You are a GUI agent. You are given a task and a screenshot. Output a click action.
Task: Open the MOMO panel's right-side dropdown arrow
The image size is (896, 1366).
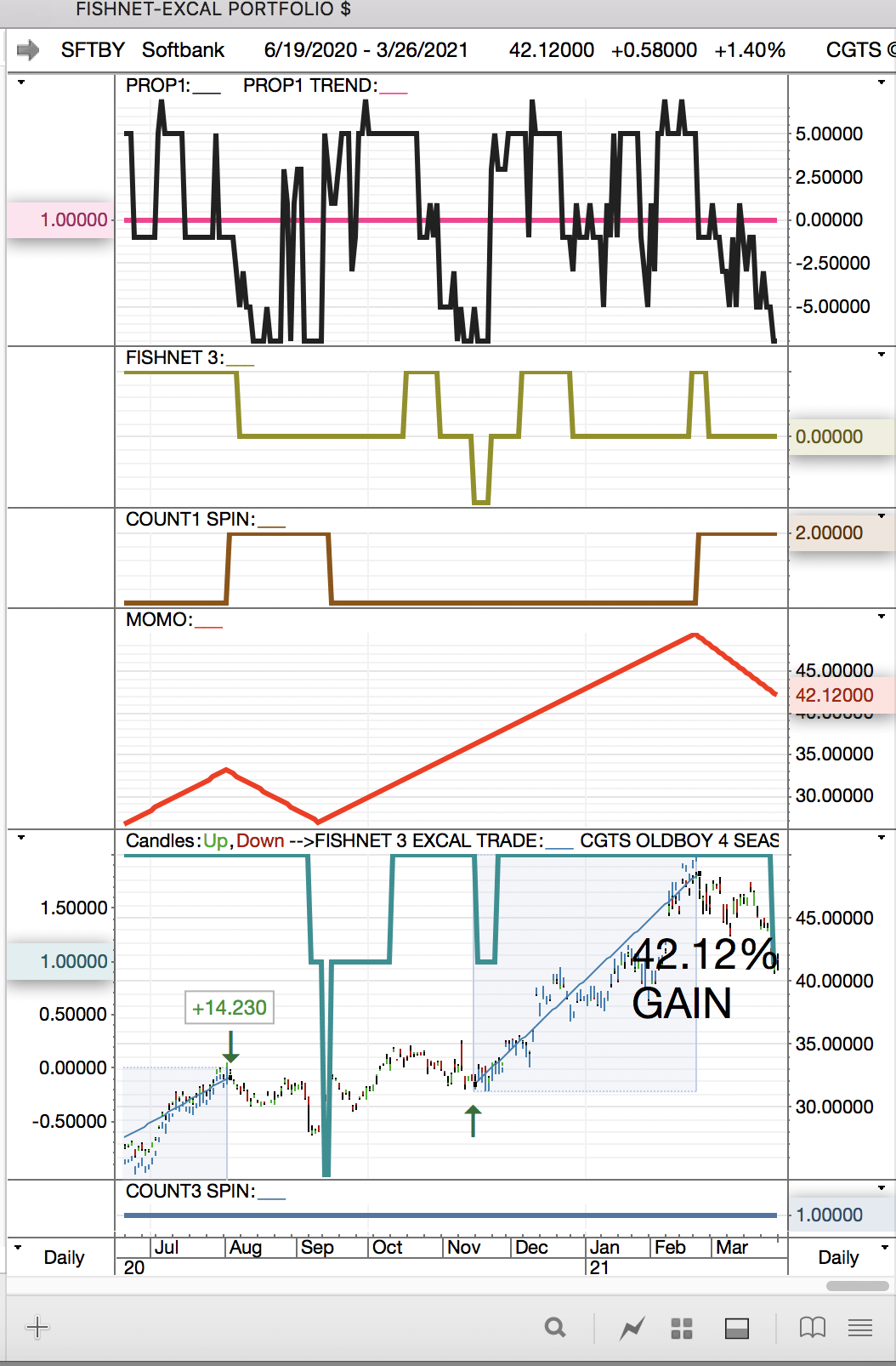click(882, 617)
